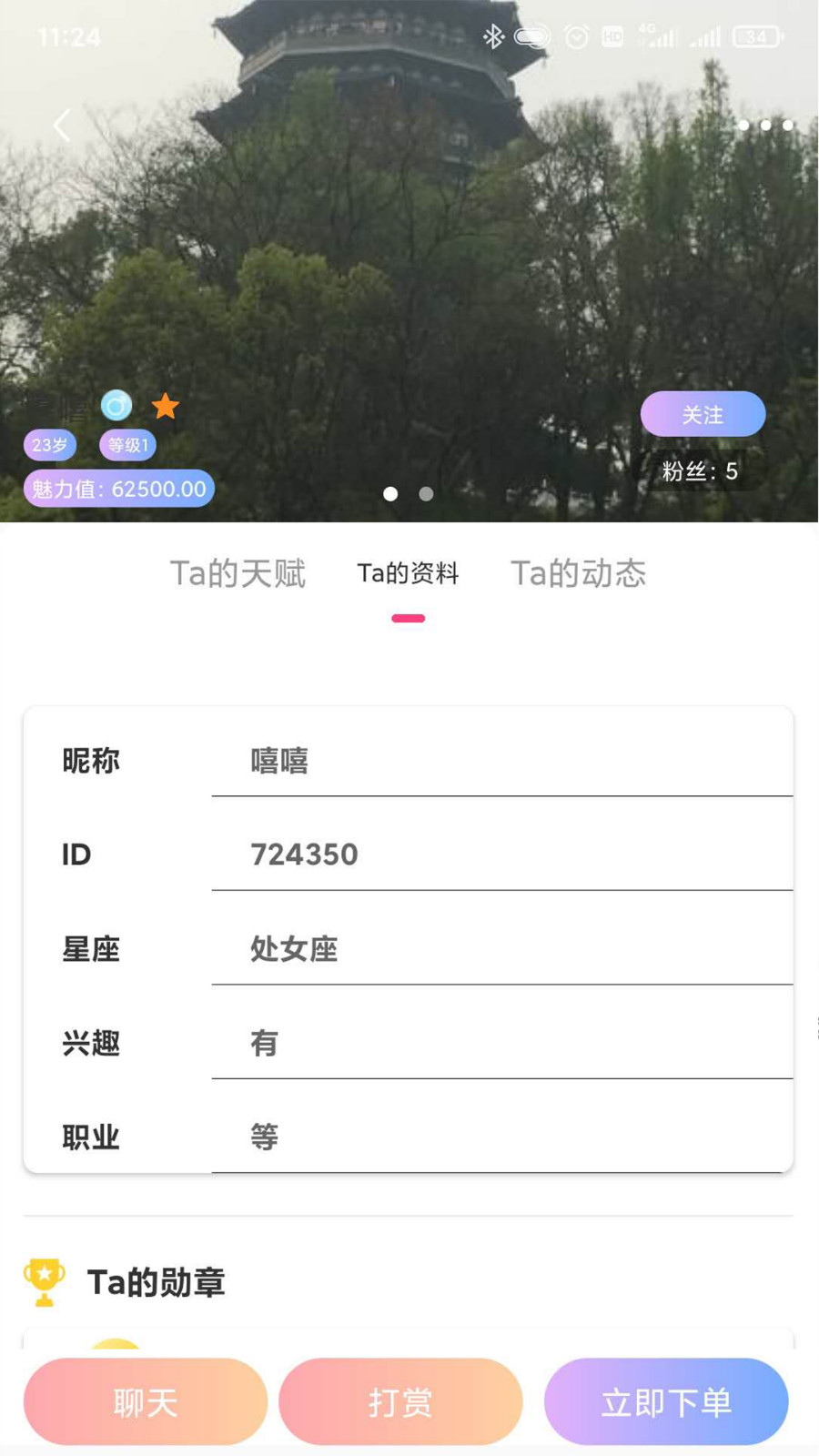This screenshot has width=819, height=1456.
Task: Select the orange star icon near the username
Action: [165, 406]
